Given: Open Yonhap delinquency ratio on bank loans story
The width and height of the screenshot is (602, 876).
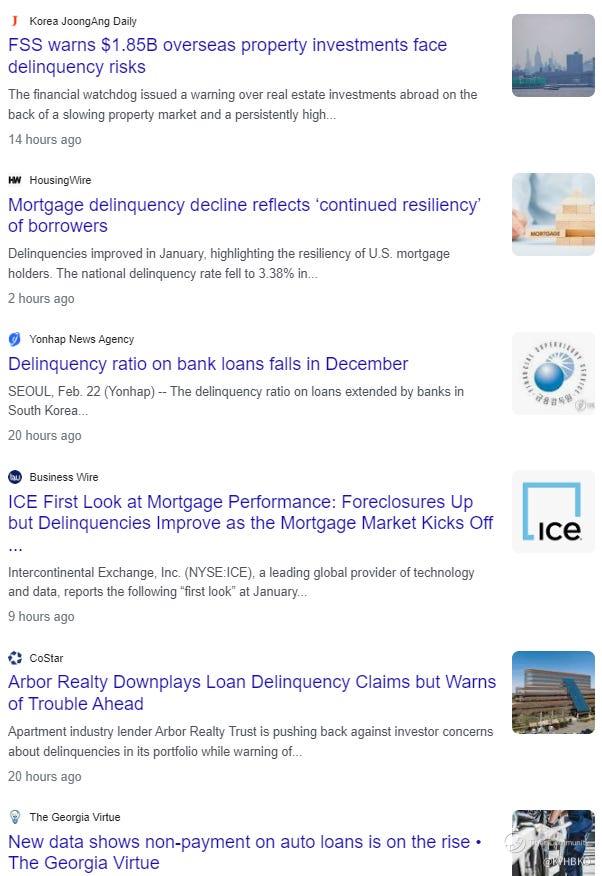Looking at the screenshot, I should (208, 364).
